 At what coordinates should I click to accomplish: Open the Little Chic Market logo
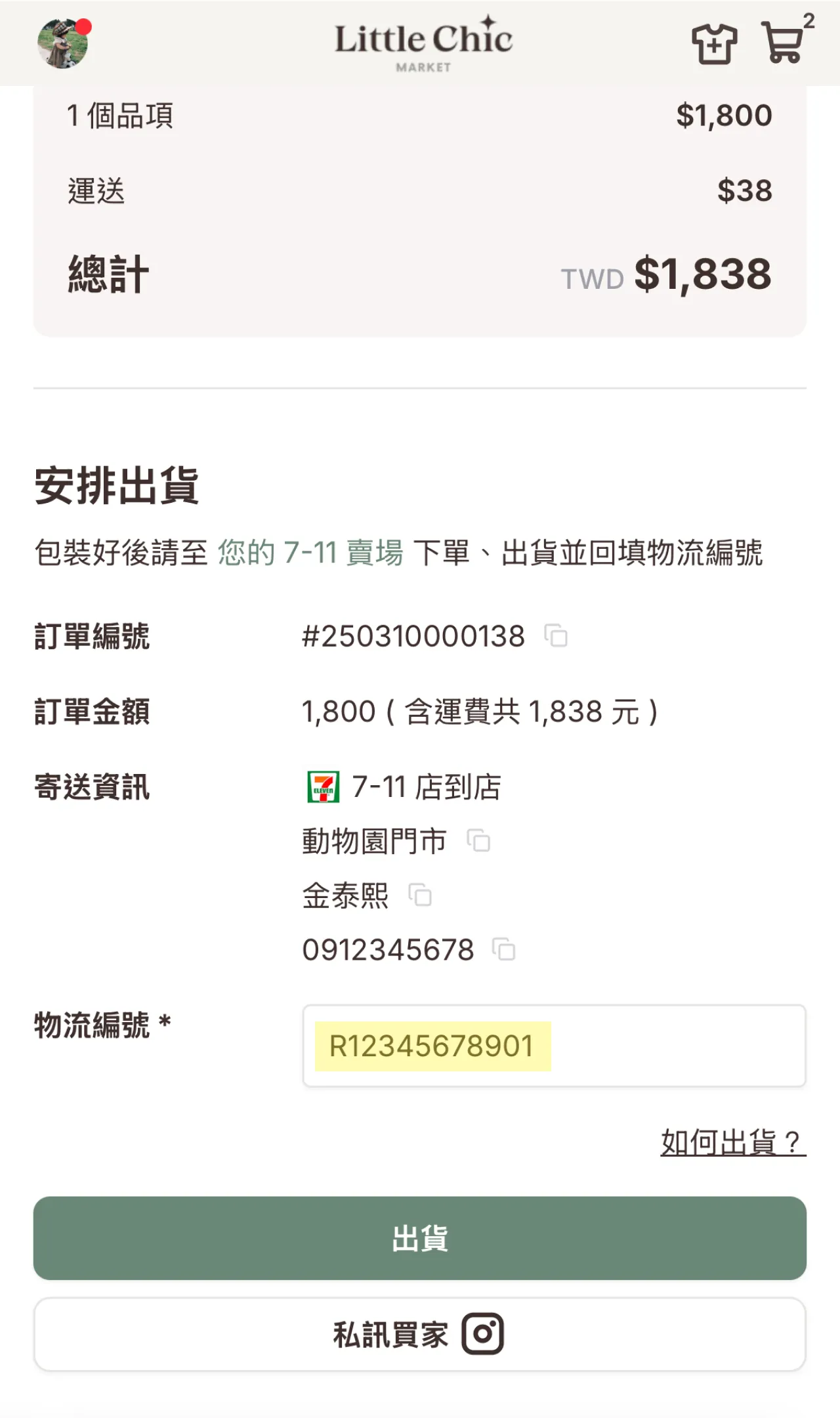point(423,43)
